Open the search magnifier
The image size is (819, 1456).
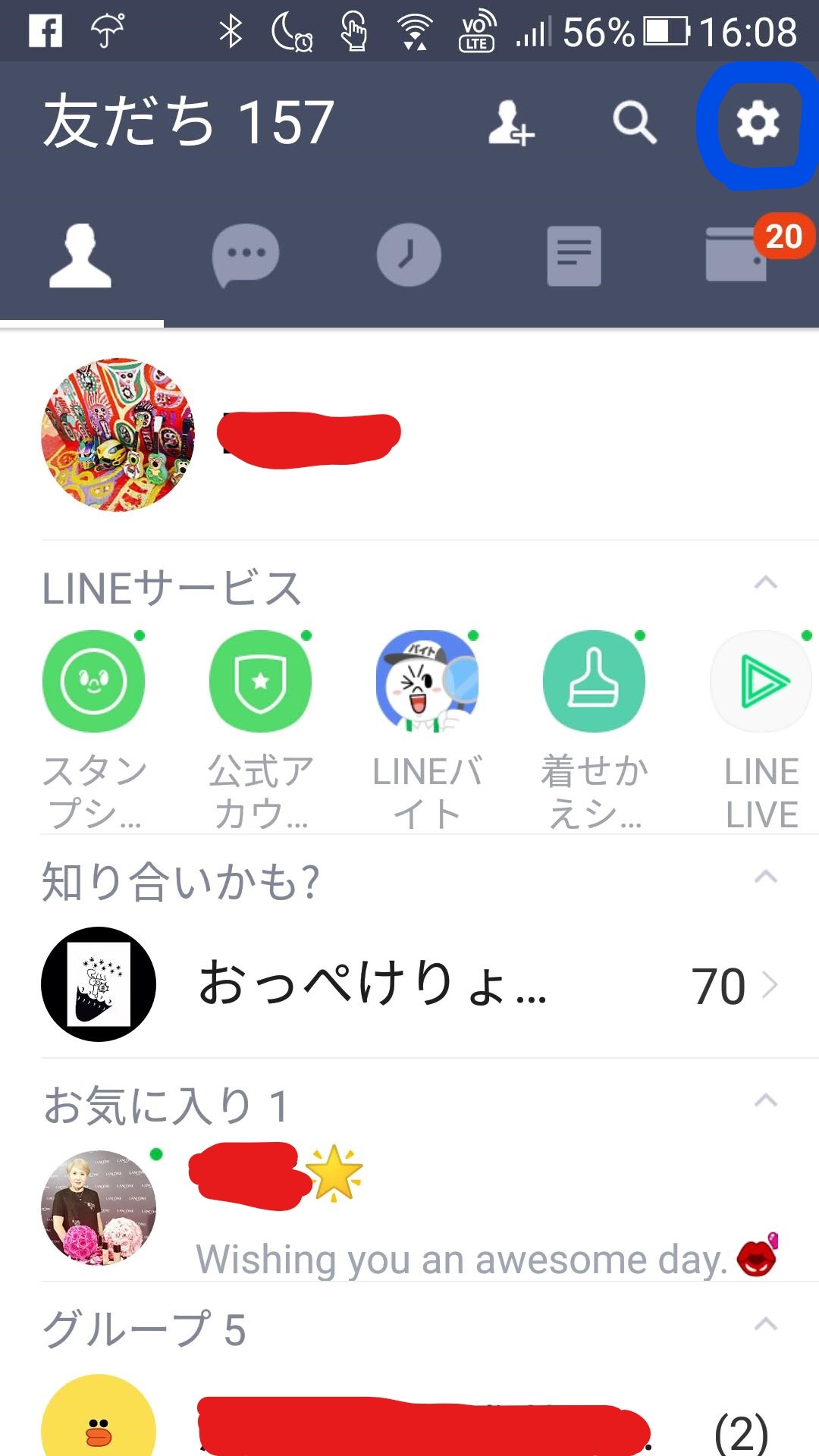[x=634, y=122]
